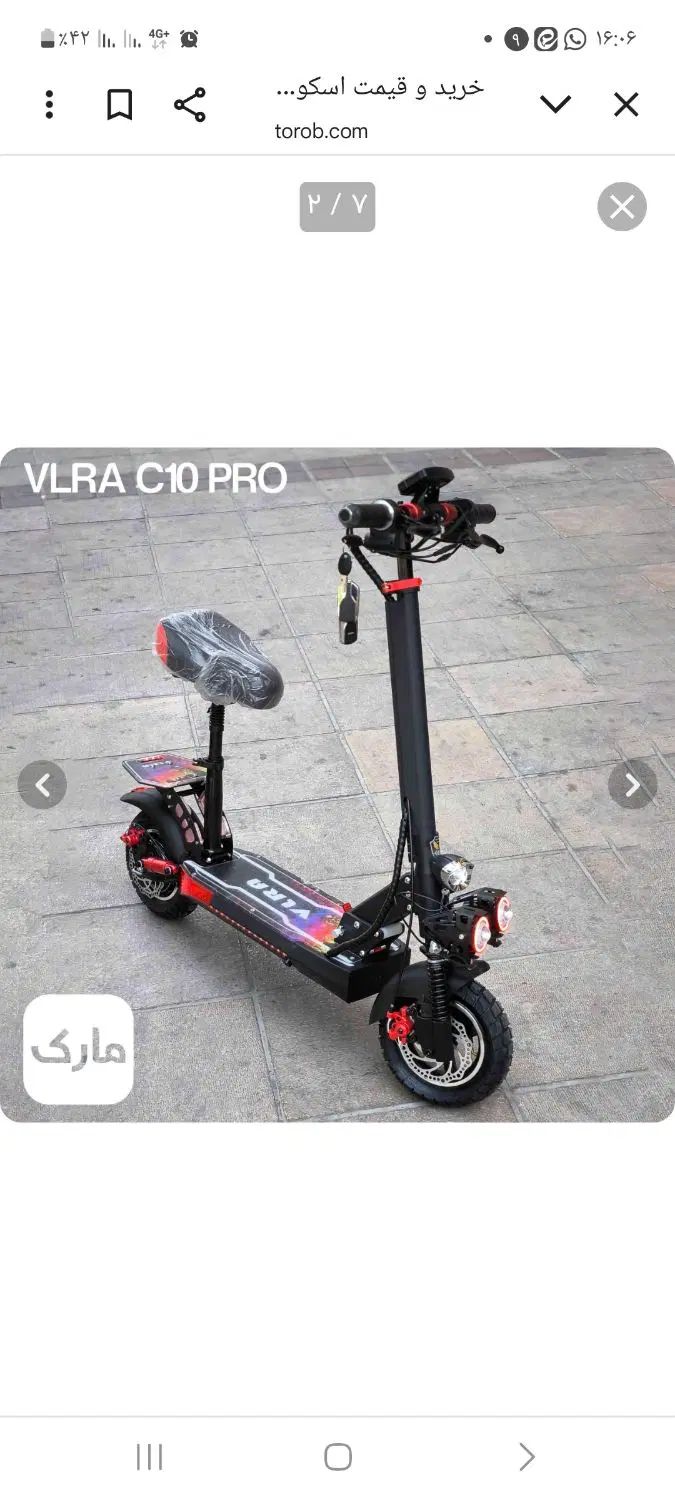
Task: Bookmark this torob.com page
Action: [x=120, y=104]
